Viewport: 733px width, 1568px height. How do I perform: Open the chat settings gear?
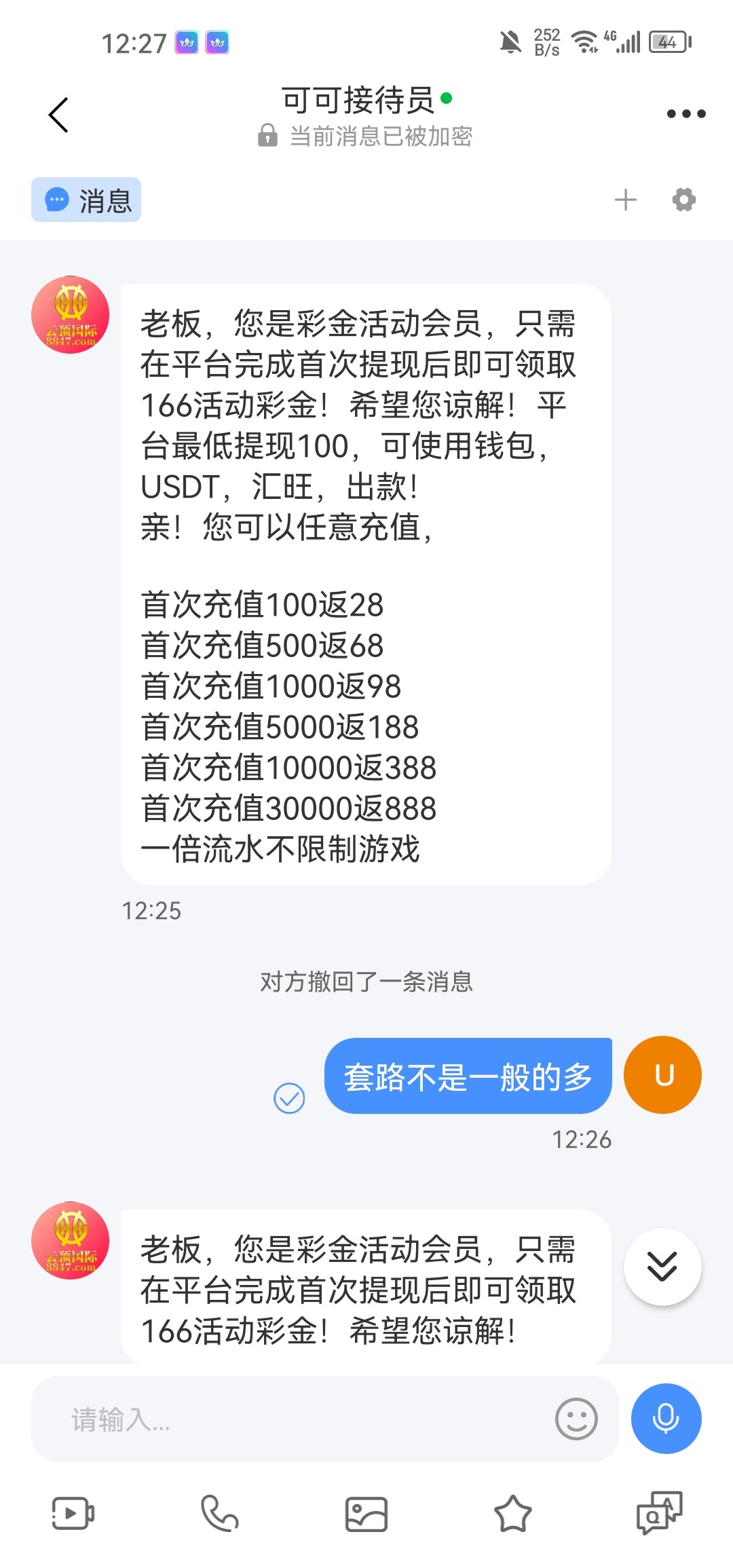tap(683, 200)
